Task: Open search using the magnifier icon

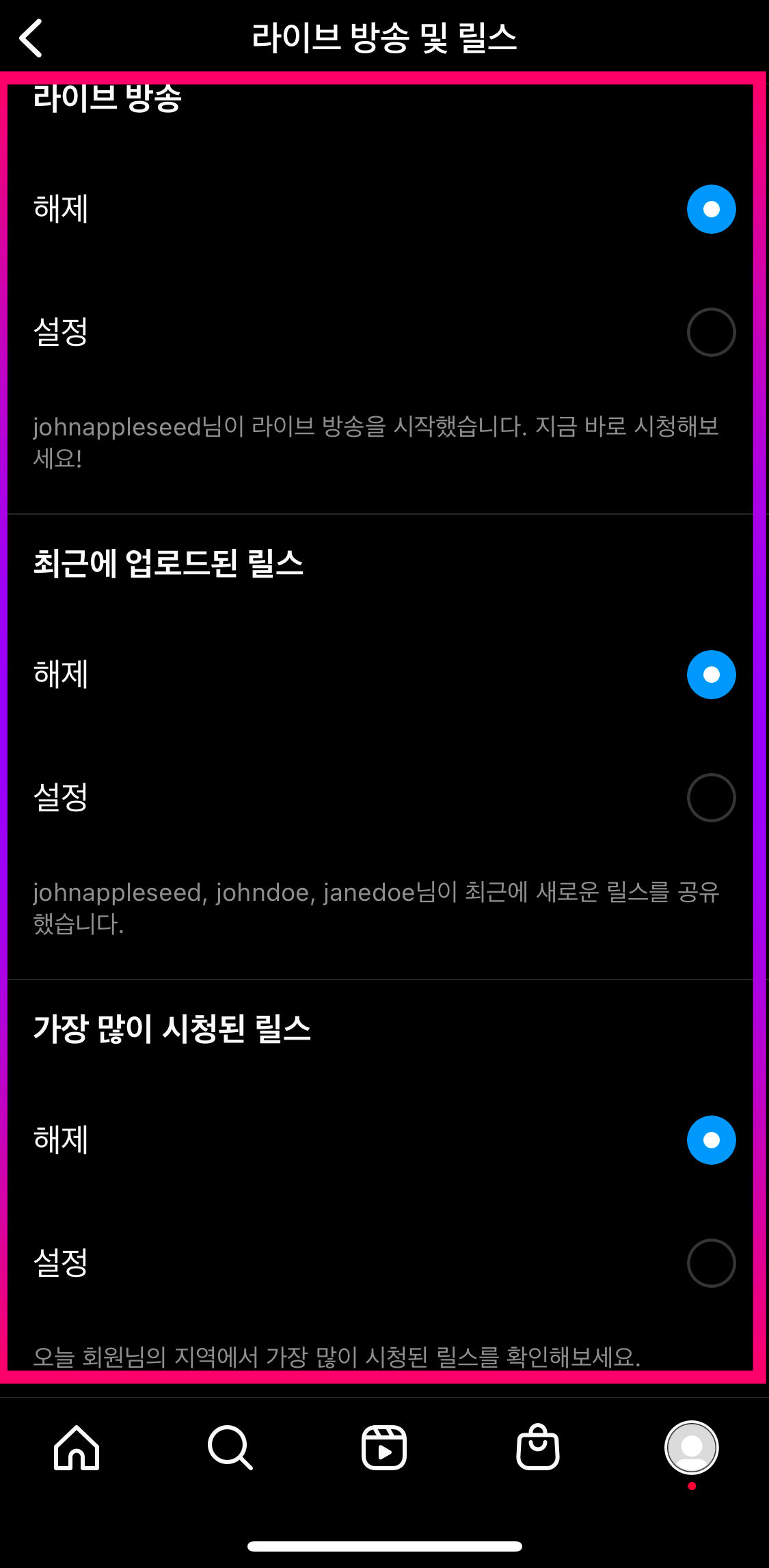Action: pyautogui.click(x=230, y=1447)
